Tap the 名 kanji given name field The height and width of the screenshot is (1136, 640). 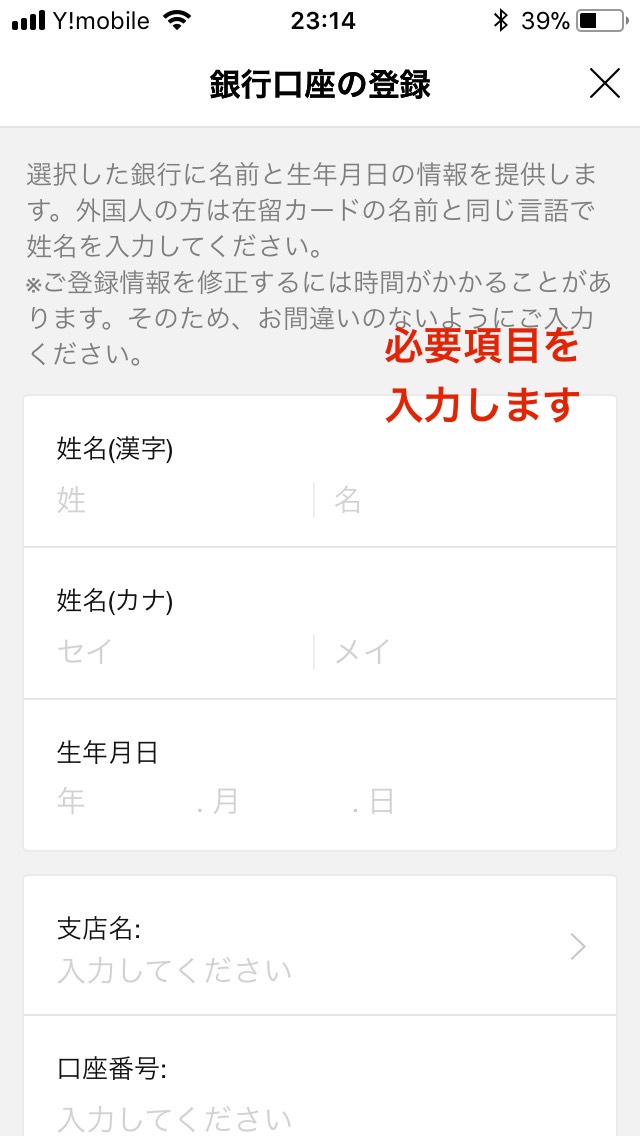[x=465, y=501]
